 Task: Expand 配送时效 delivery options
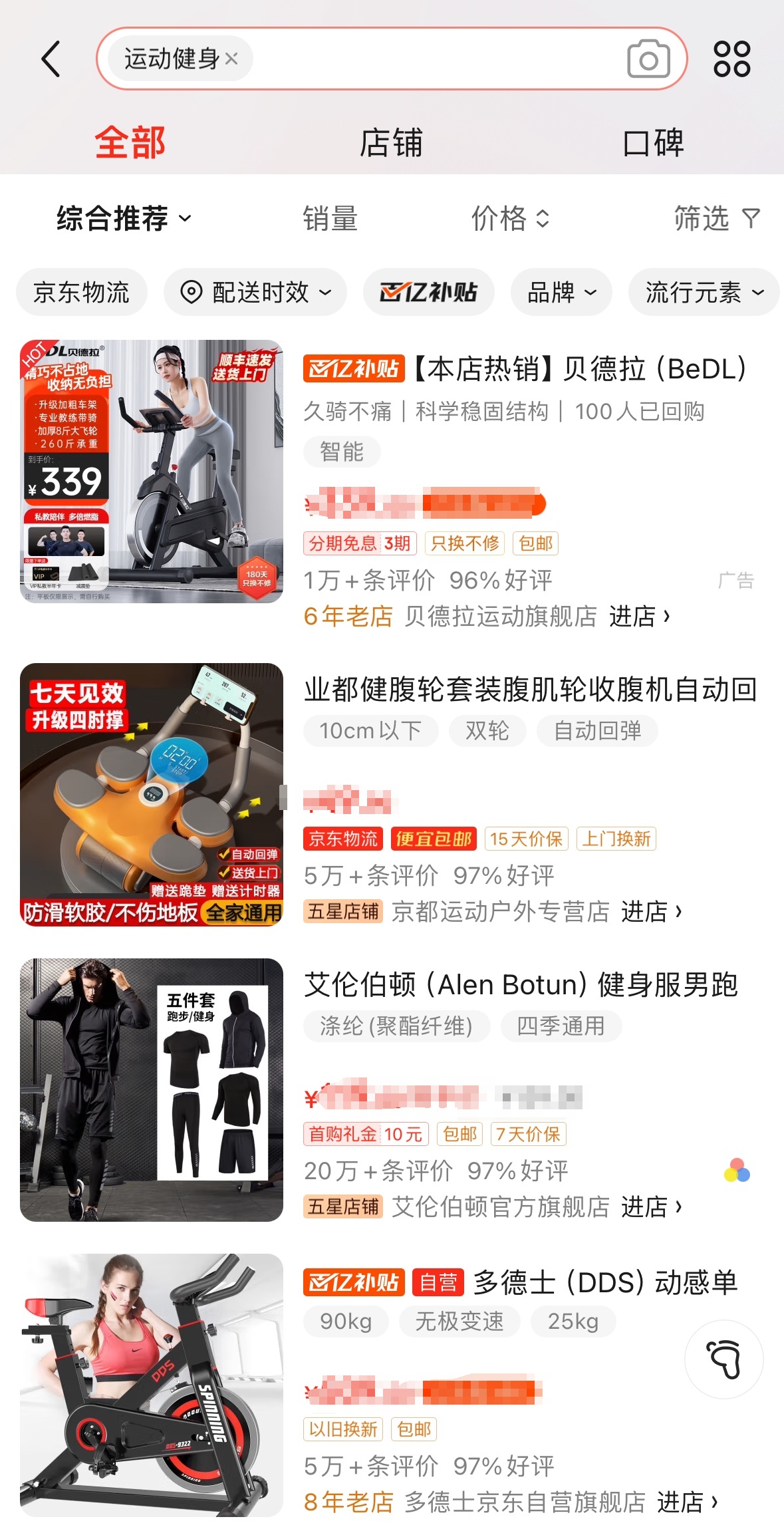(255, 292)
